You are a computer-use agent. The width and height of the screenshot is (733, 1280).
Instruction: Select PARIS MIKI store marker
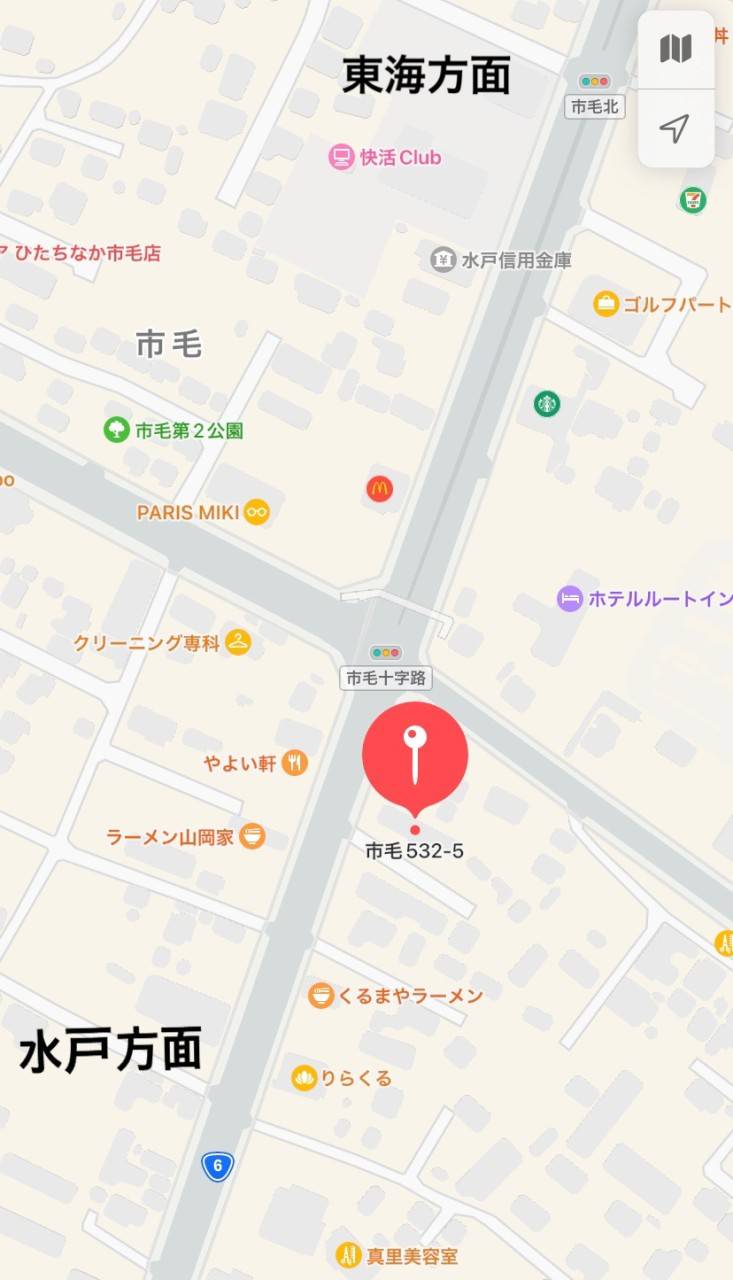[x=258, y=512]
